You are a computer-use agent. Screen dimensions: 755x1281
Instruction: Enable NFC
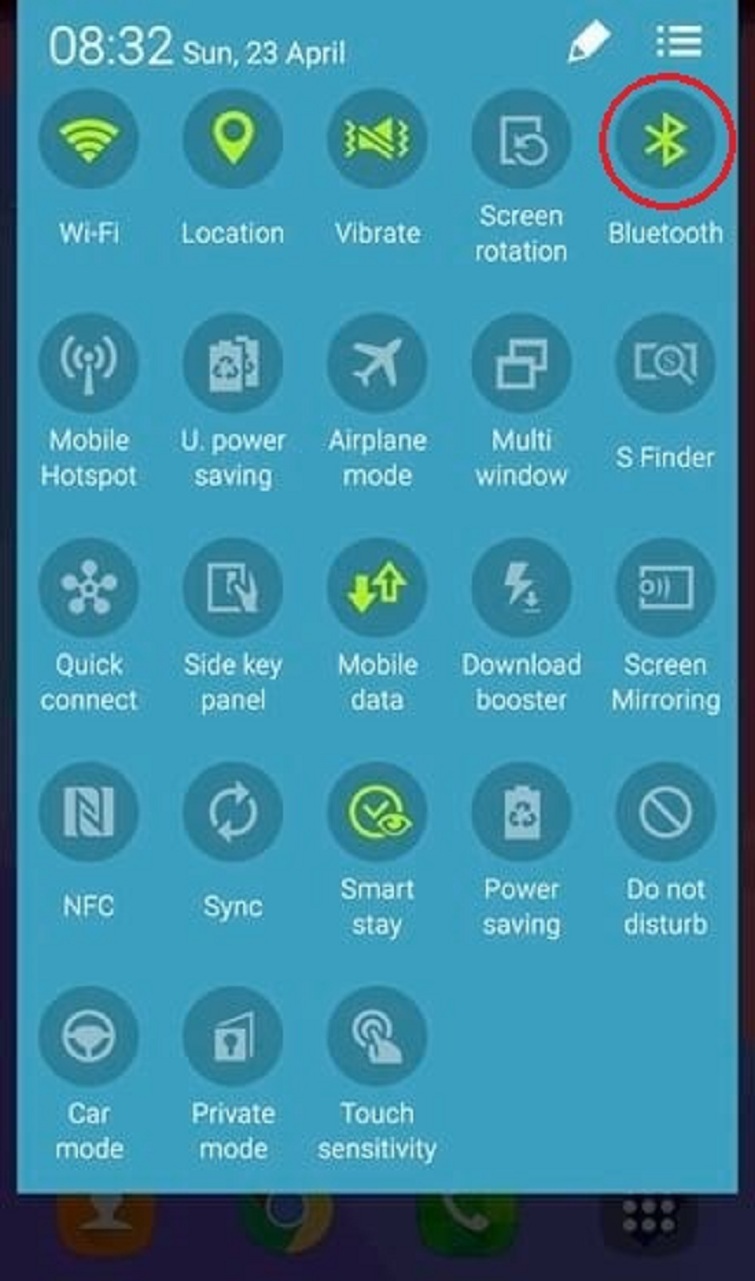click(88, 812)
